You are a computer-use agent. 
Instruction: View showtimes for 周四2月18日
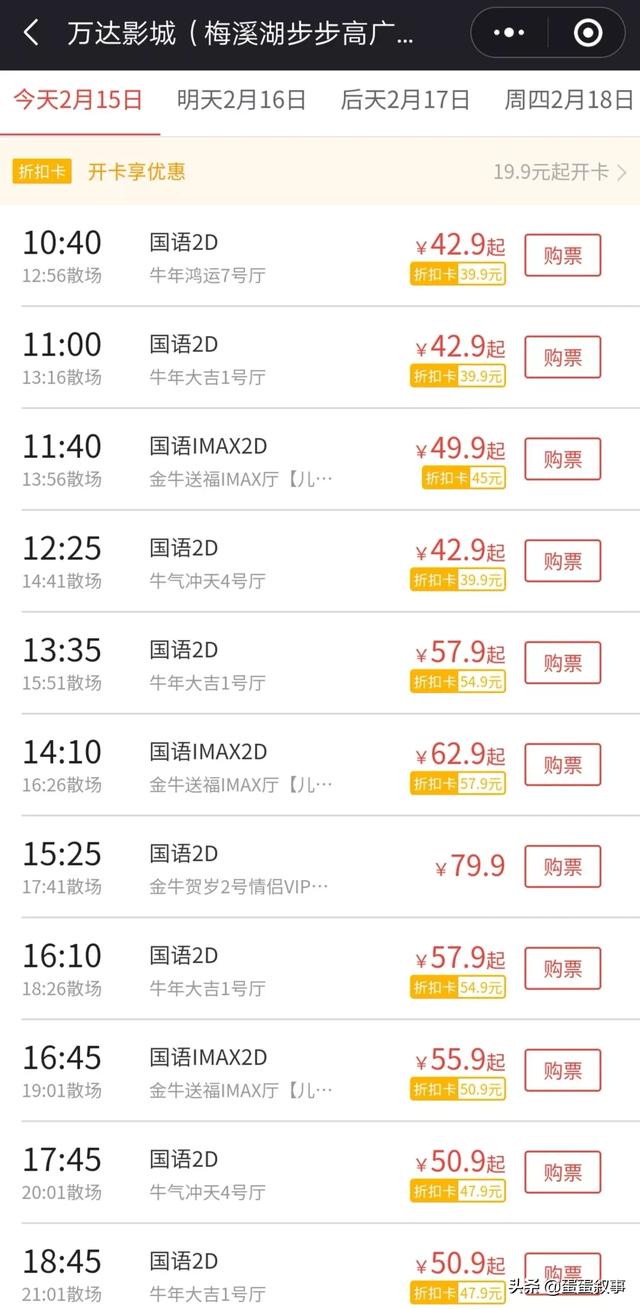[568, 100]
